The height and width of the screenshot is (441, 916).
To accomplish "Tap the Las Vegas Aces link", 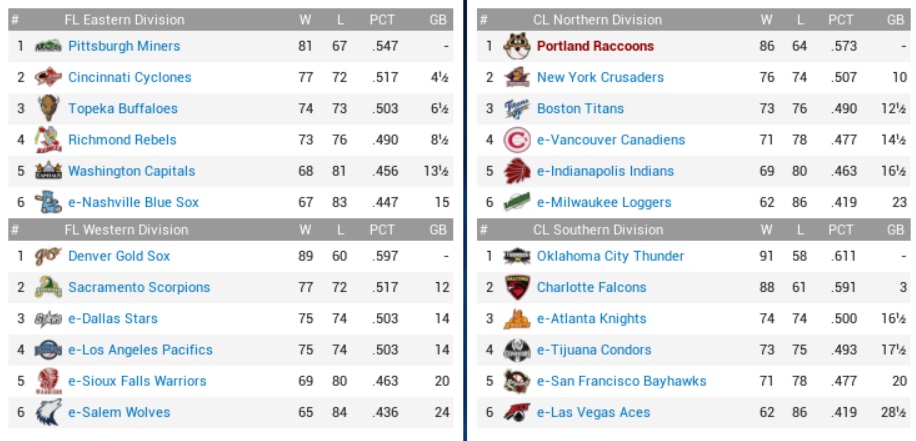I will (593, 412).
